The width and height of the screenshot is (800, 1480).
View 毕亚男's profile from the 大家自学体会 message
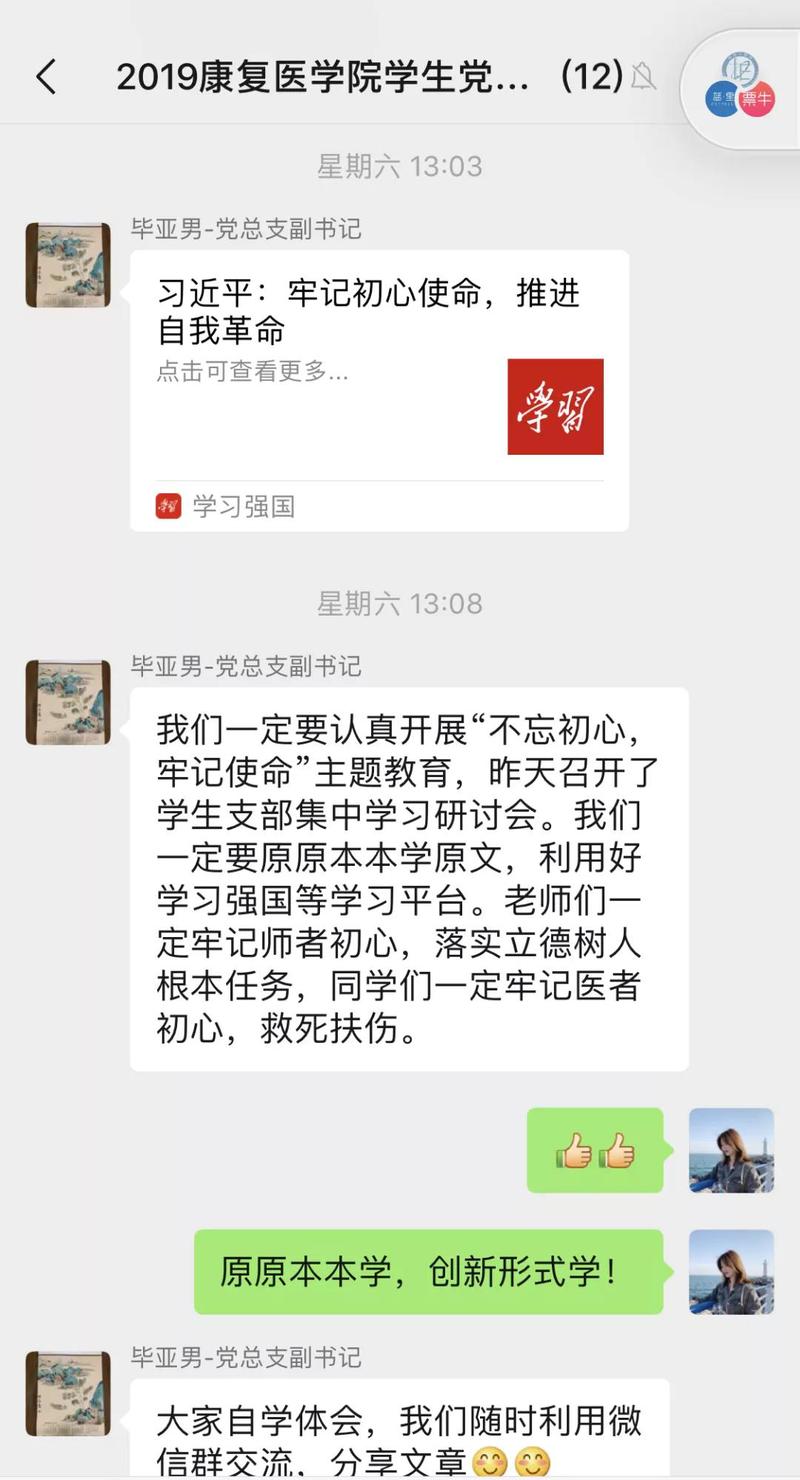68,1393
